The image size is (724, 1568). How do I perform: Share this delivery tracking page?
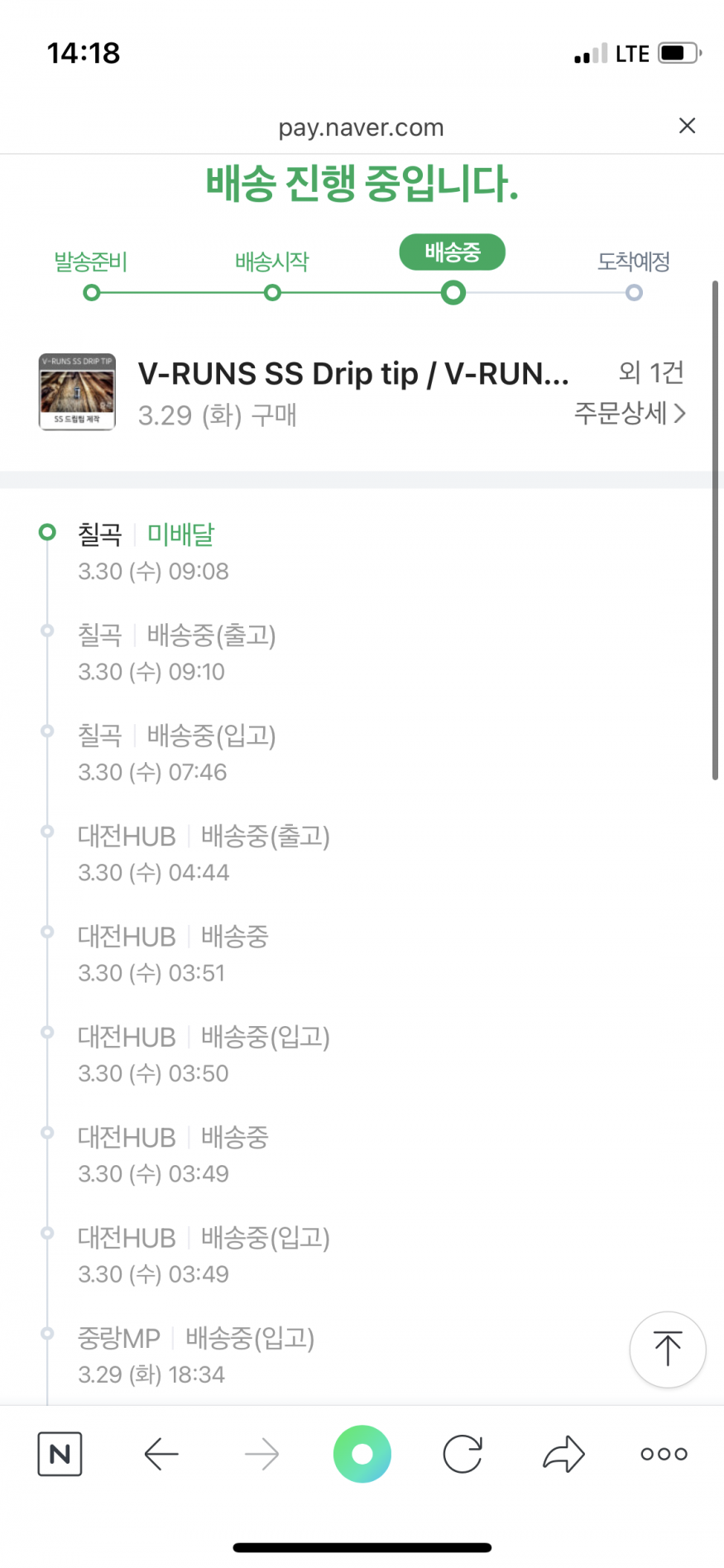pos(563,1454)
